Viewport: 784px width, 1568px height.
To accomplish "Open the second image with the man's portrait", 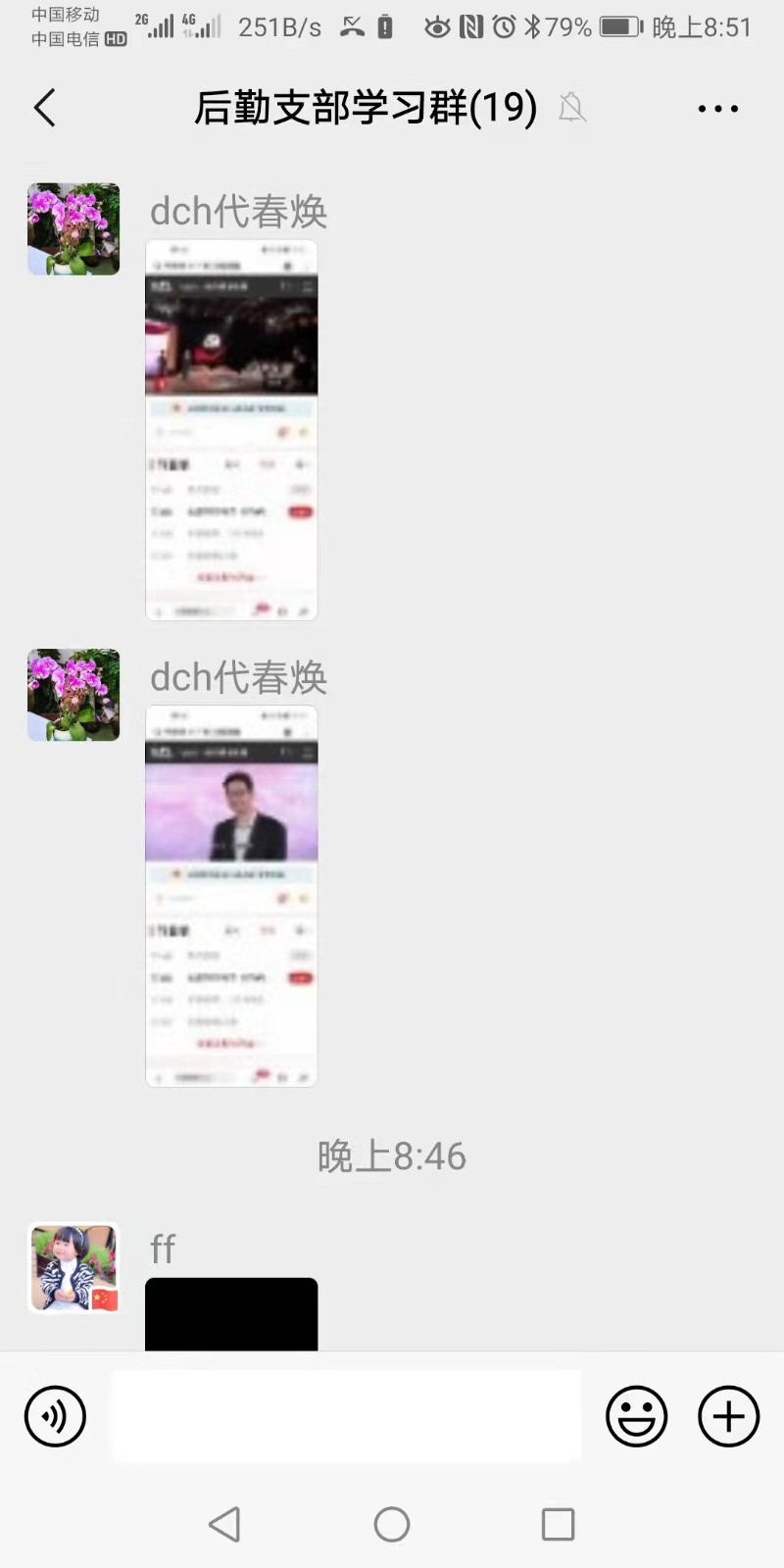I will [x=231, y=896].
